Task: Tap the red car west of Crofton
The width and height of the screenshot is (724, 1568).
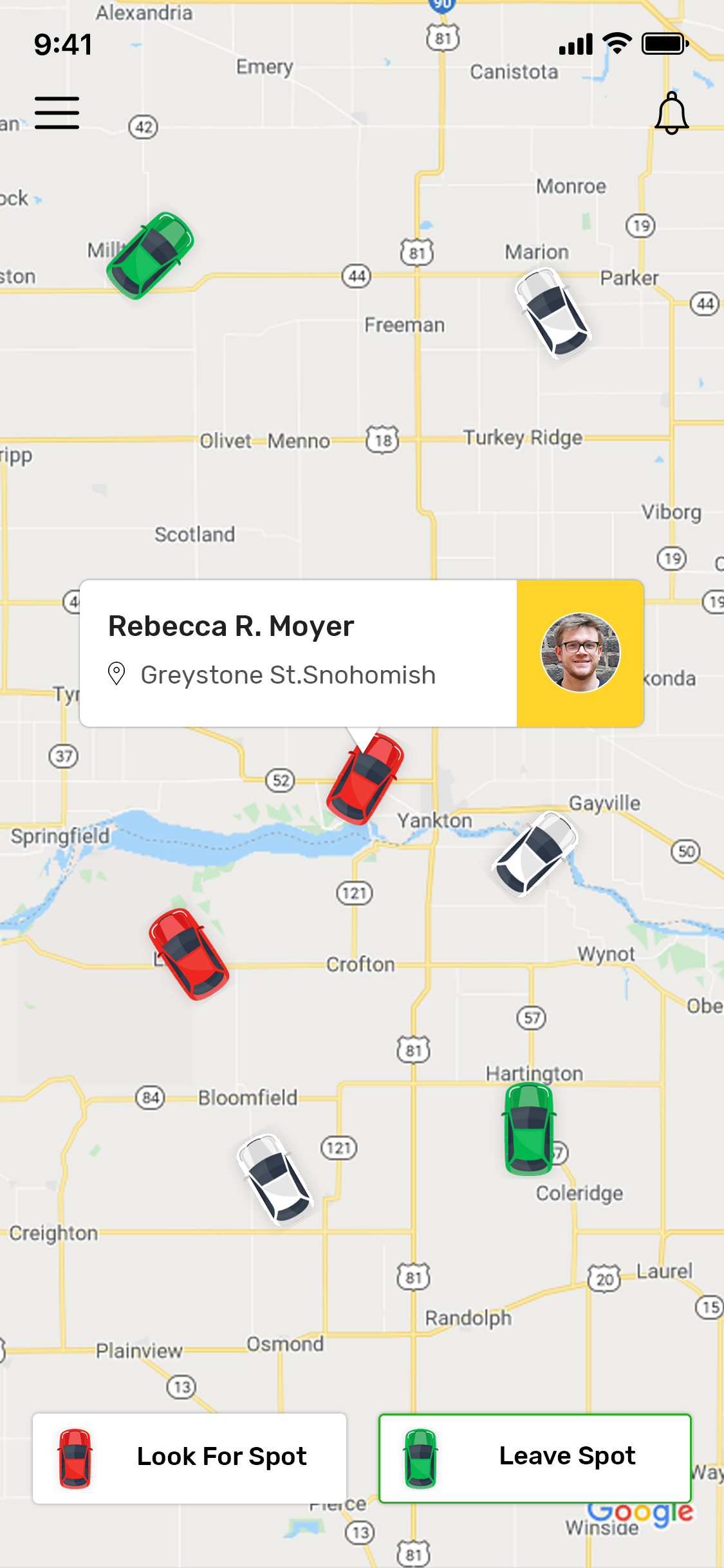Action: coord(189,955)
